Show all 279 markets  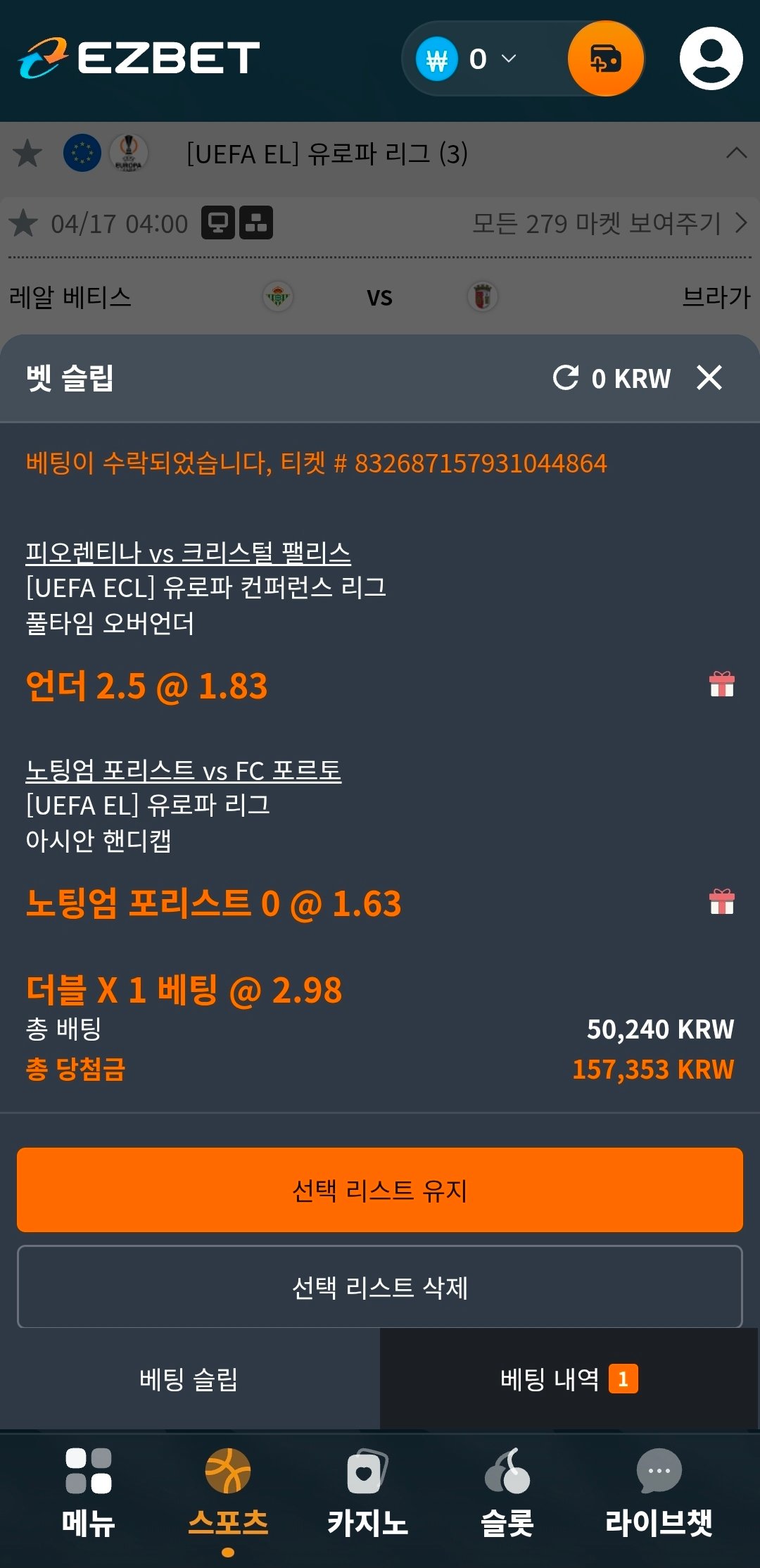click(x=609, y=224)
